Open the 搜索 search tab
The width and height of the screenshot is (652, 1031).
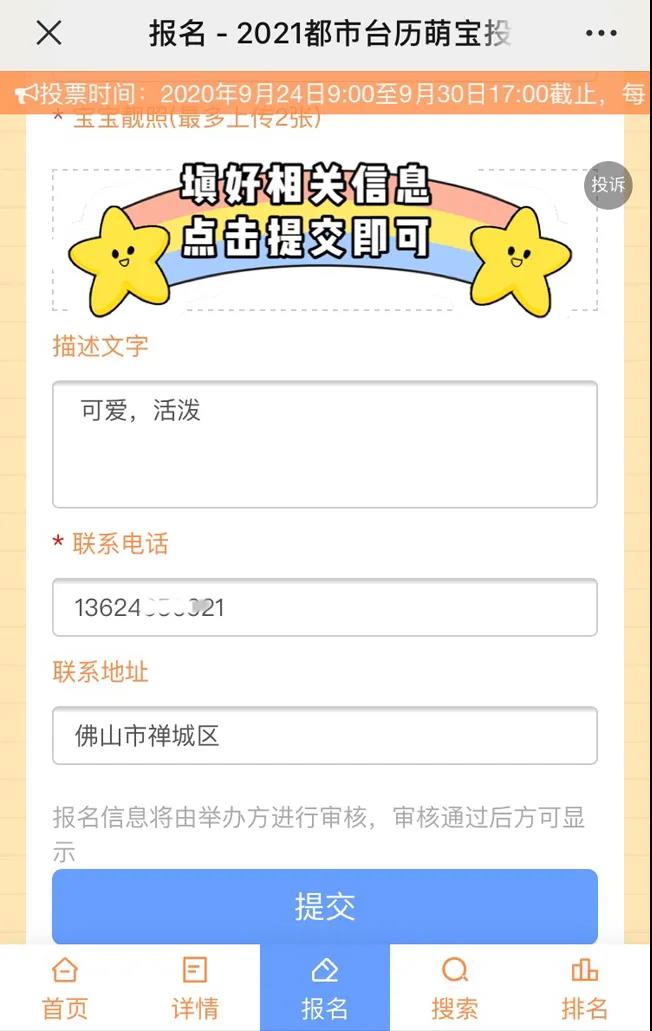click(455, 988)
